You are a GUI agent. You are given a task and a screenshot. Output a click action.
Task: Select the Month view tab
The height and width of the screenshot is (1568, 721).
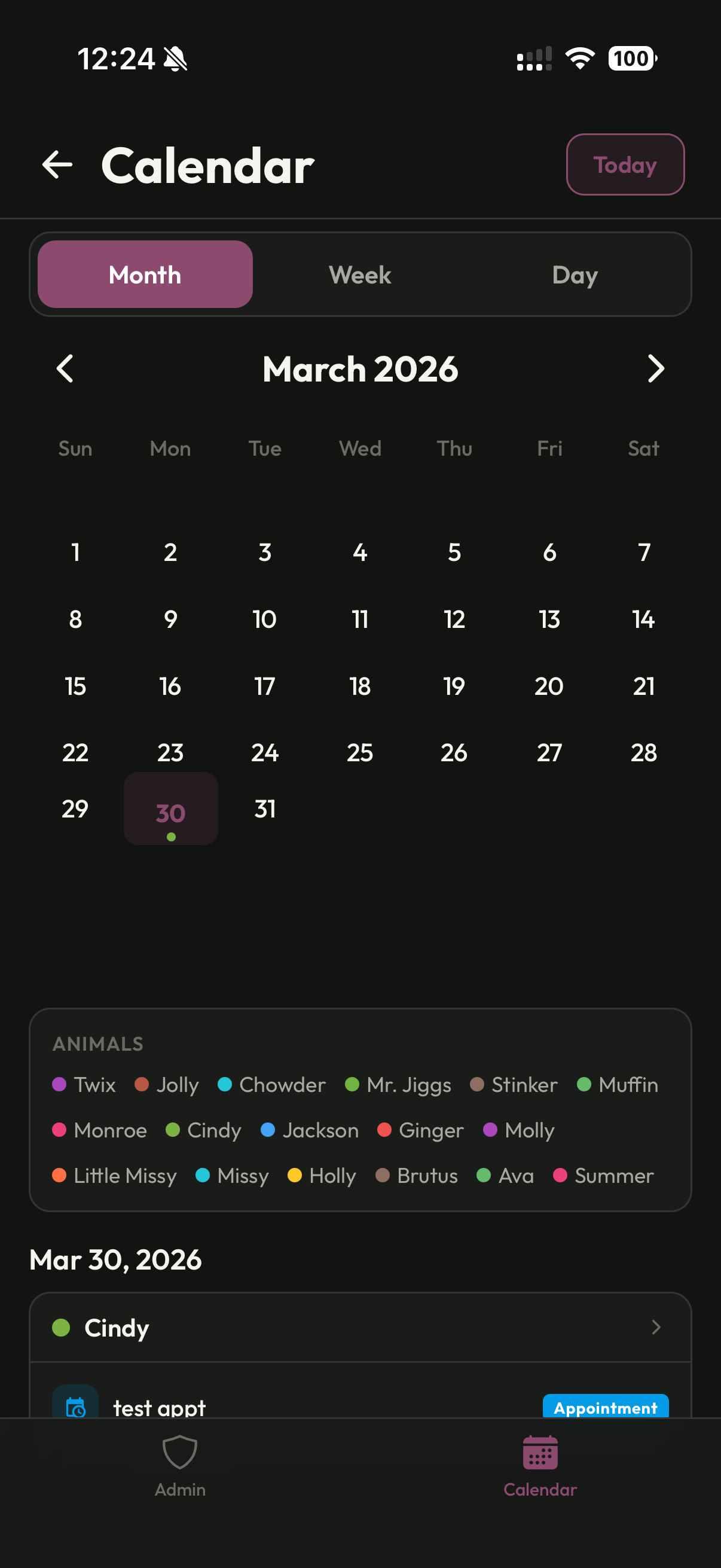[x=145, y=274]
